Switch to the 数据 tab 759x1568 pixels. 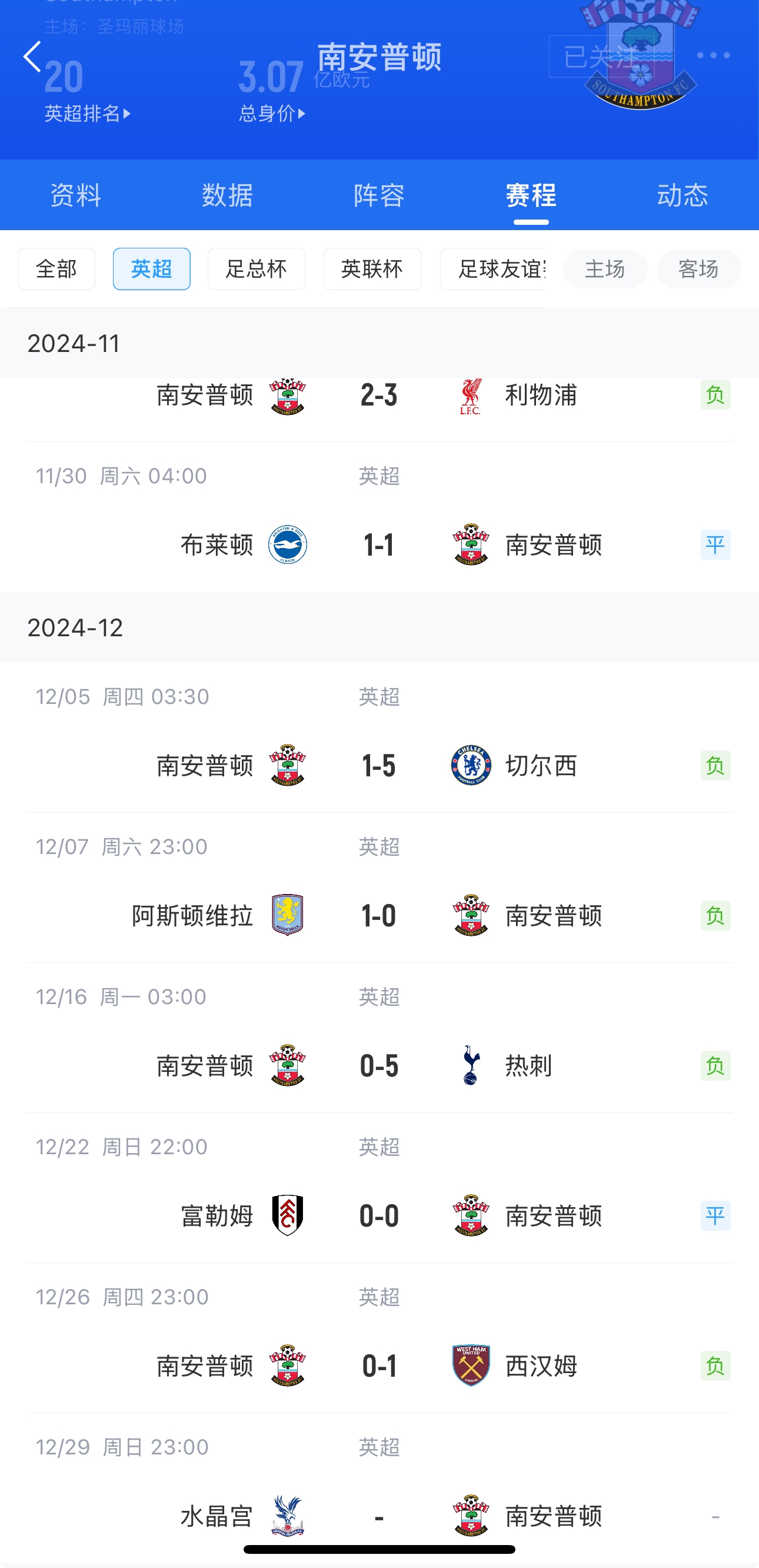click(227, 195)
